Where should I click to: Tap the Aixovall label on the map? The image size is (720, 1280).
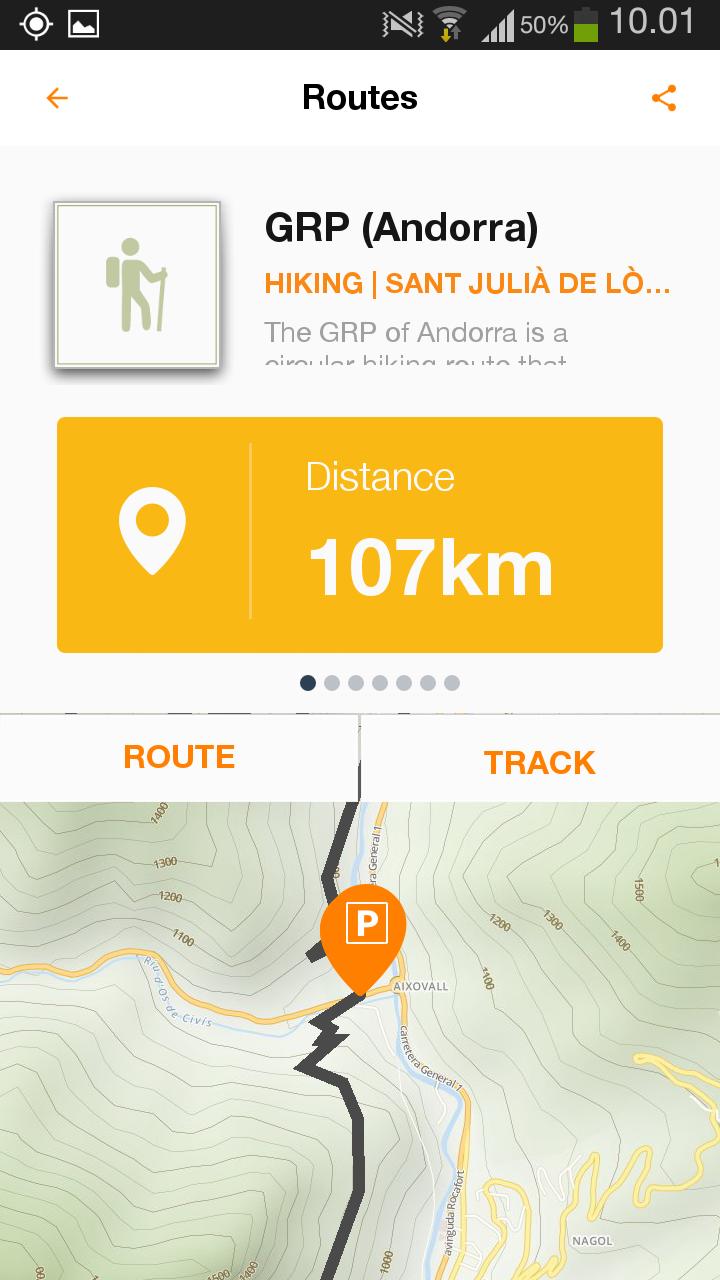click(x=419, y=984)
